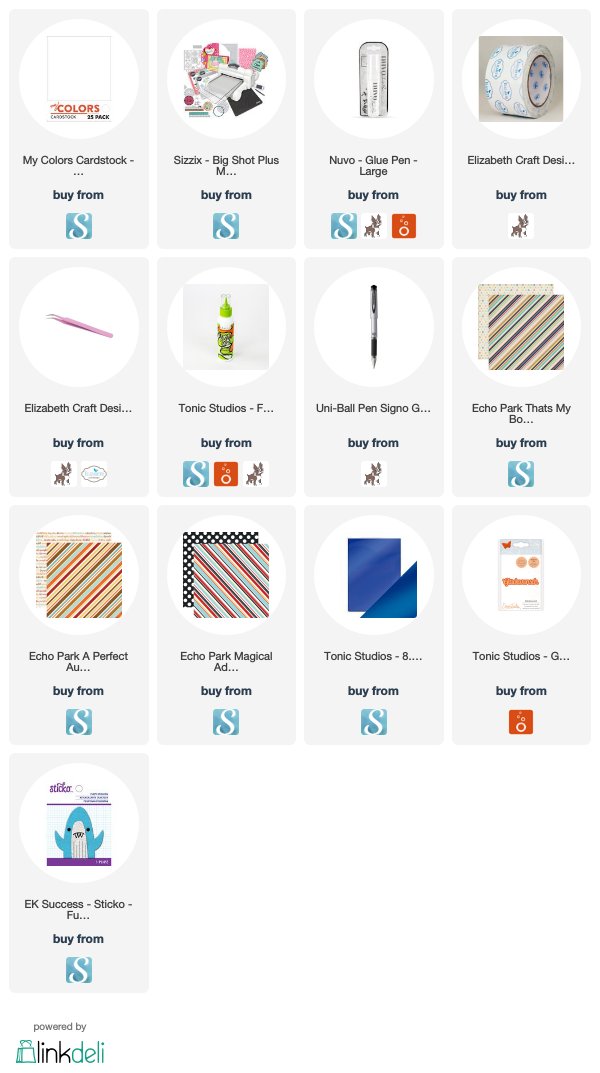Open the Nuvo Glue Pen Large product image
The height and width of the screenshot is (1073, 600).
tap(374, 79)
